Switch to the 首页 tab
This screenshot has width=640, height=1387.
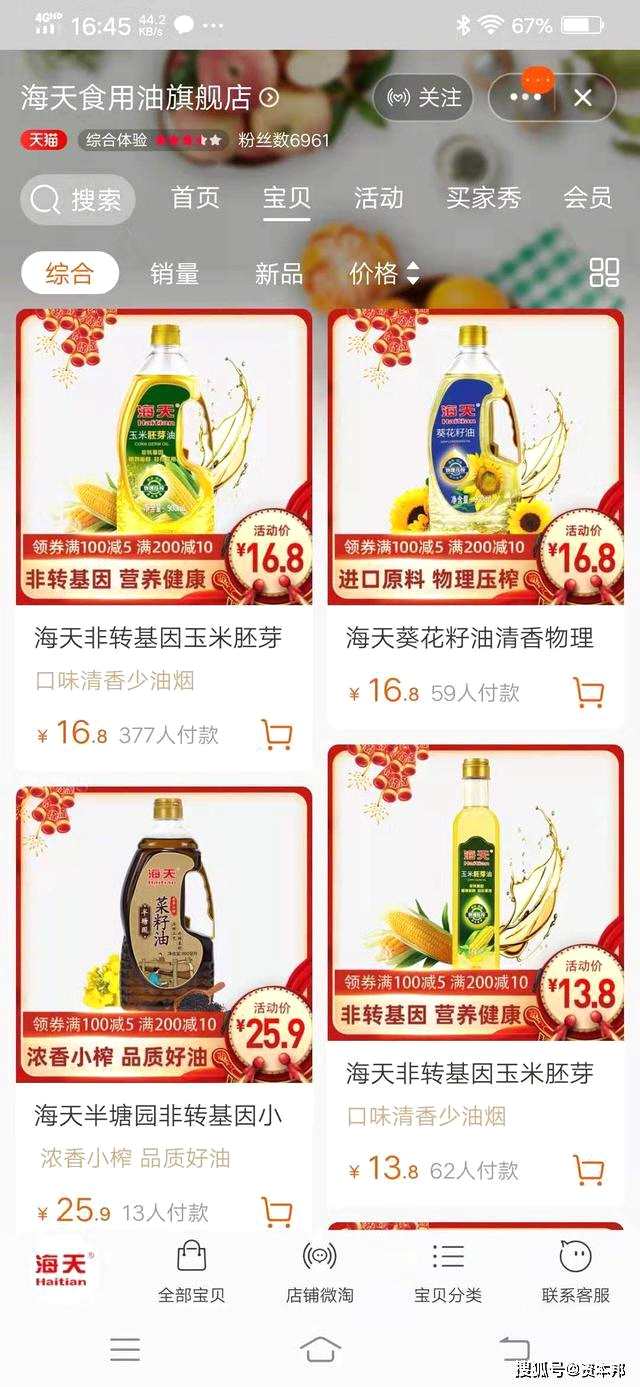(x=195, y=198)
